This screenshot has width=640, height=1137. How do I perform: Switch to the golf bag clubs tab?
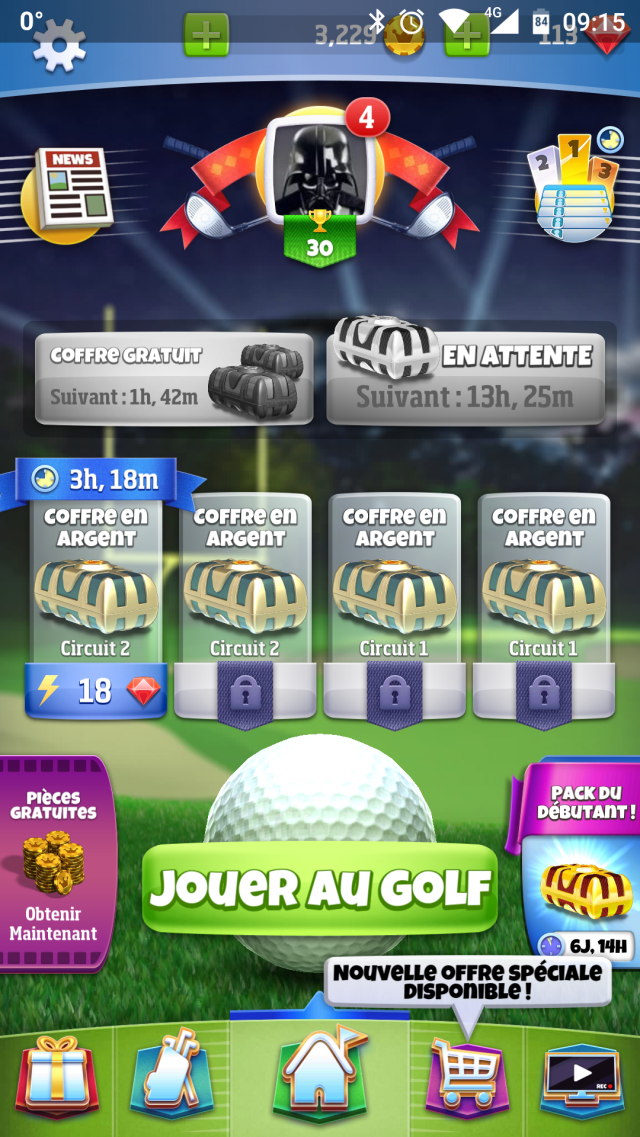171,1076
